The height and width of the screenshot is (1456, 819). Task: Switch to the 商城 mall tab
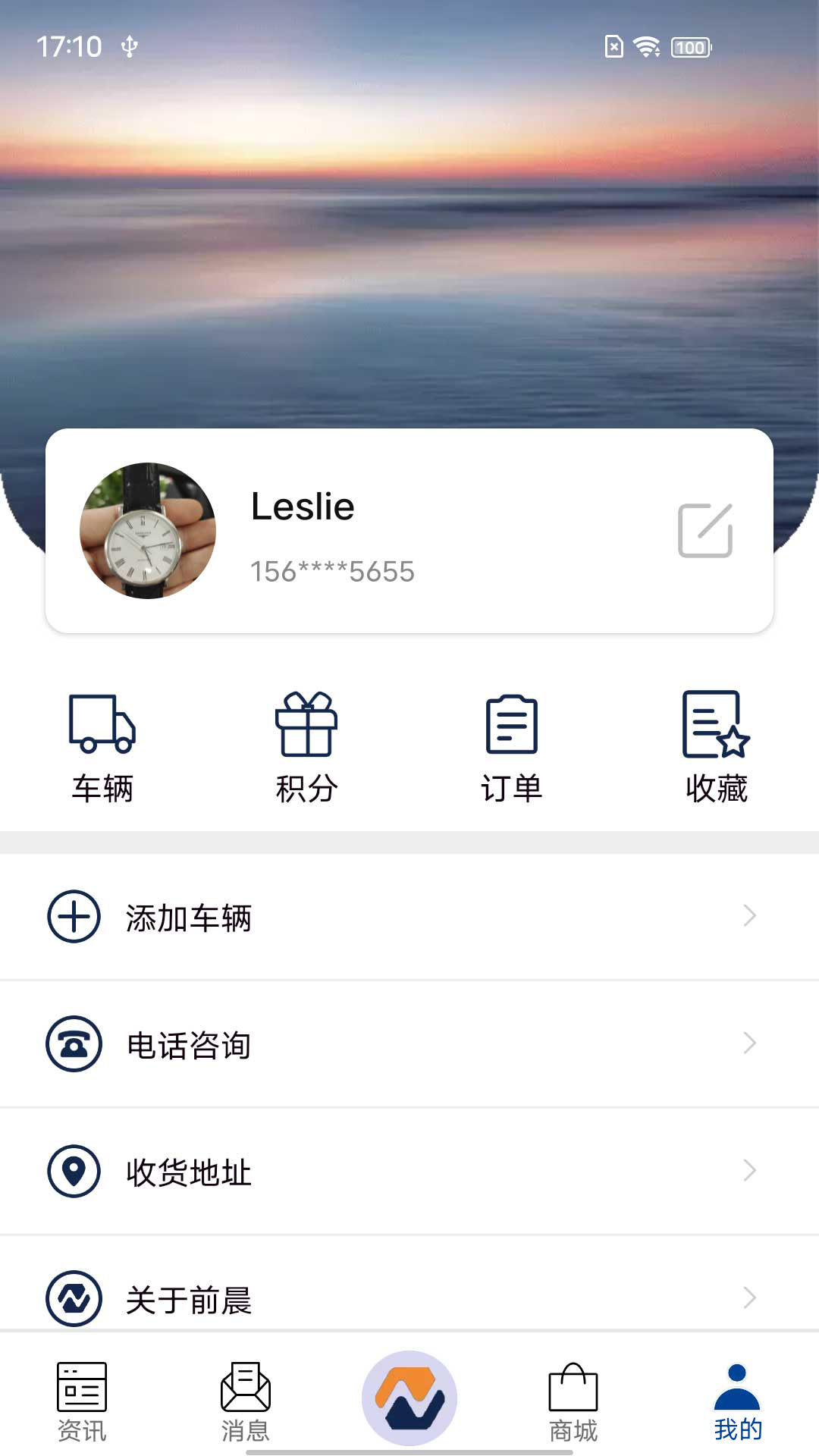point(573,1401)
